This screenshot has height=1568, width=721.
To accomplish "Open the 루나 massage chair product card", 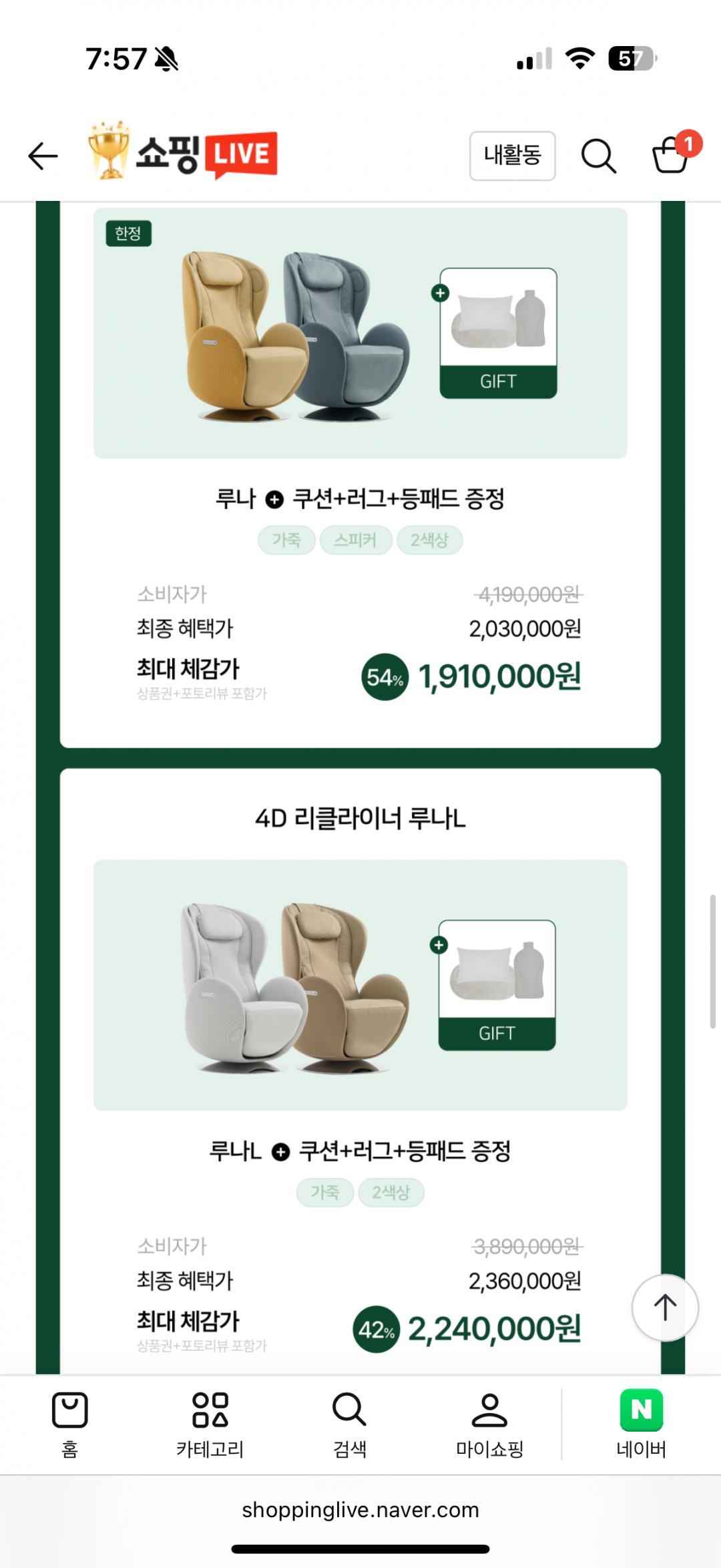I will point(360,467).
